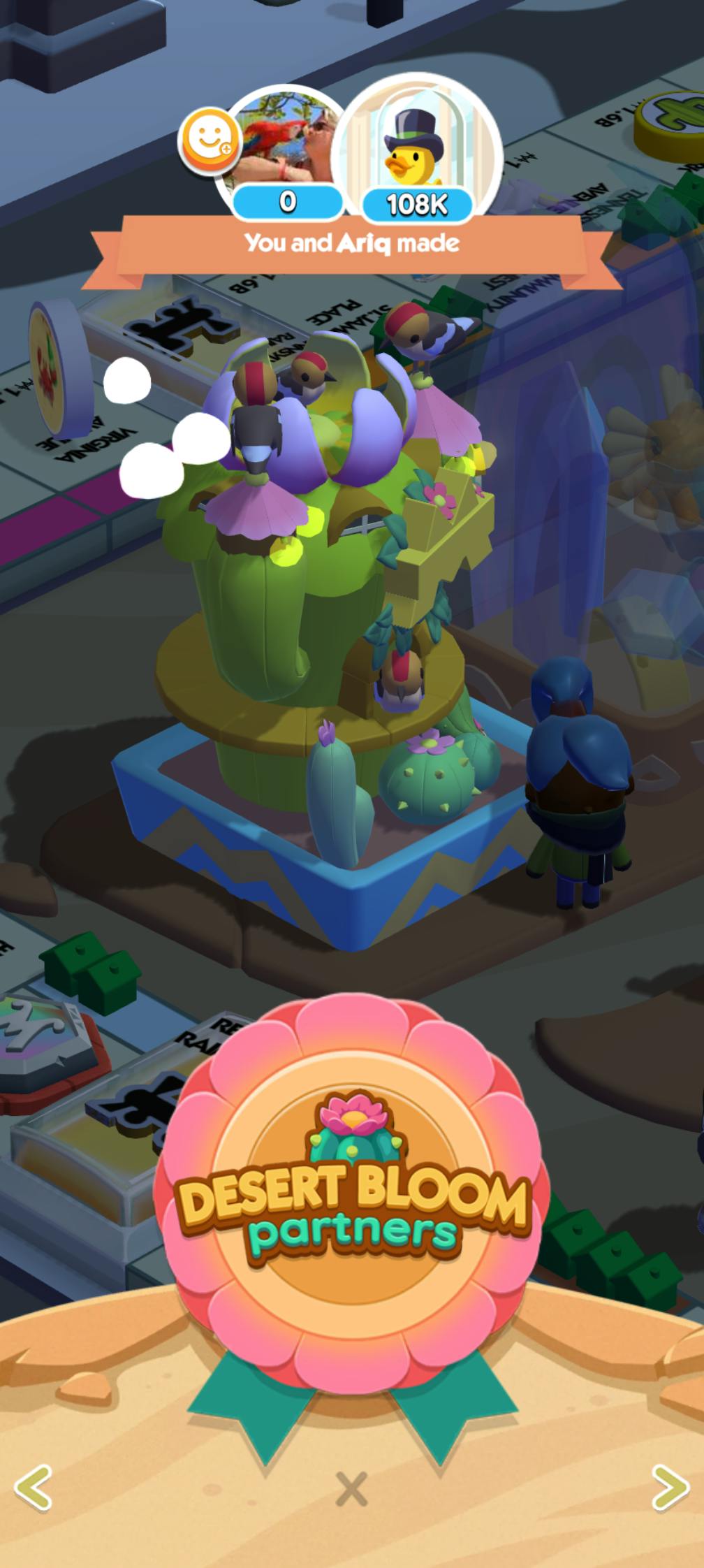
Task: Go to the previous partner creation
Action: (33, 1487)
